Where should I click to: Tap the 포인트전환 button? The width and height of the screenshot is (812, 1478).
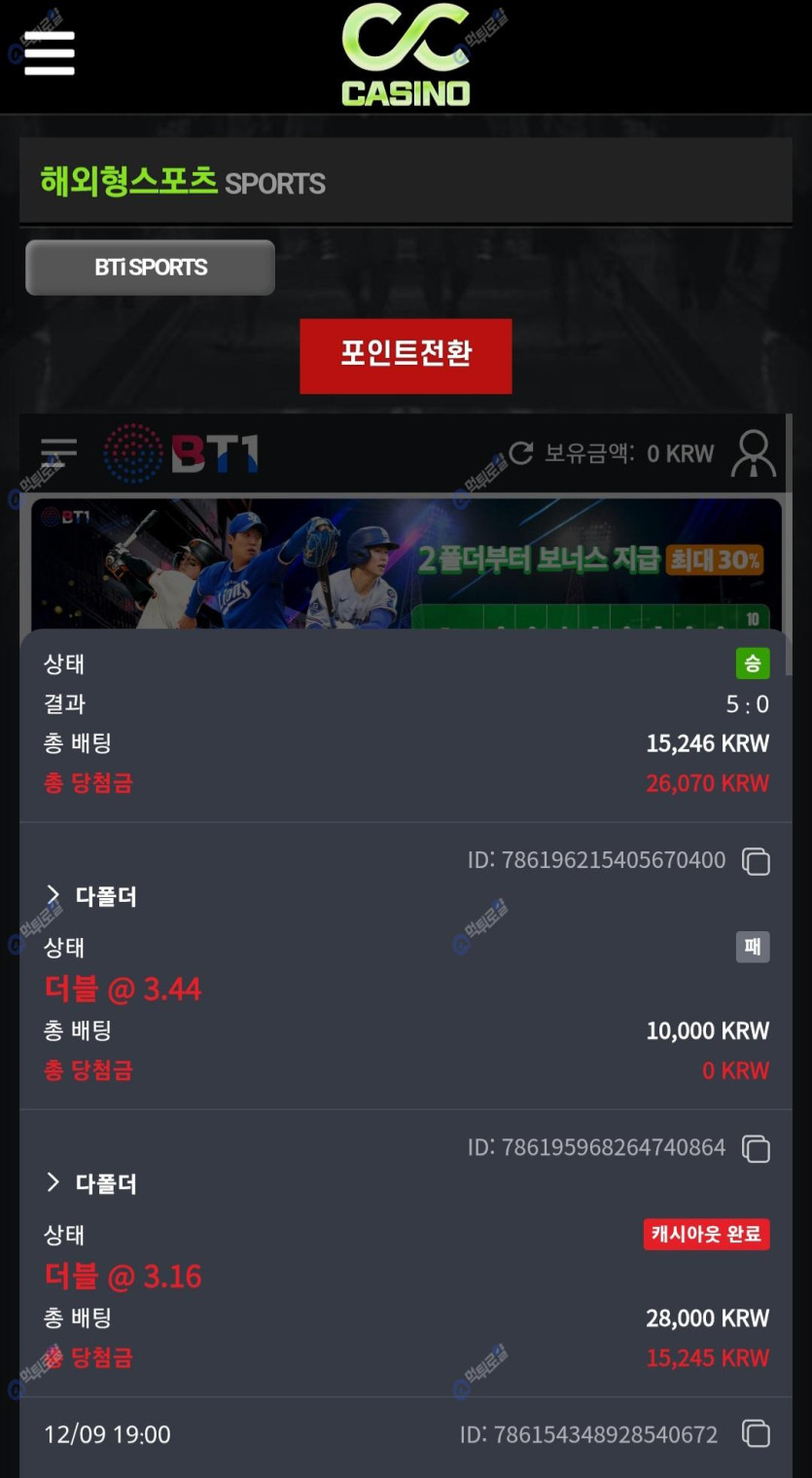pos(406,355)
